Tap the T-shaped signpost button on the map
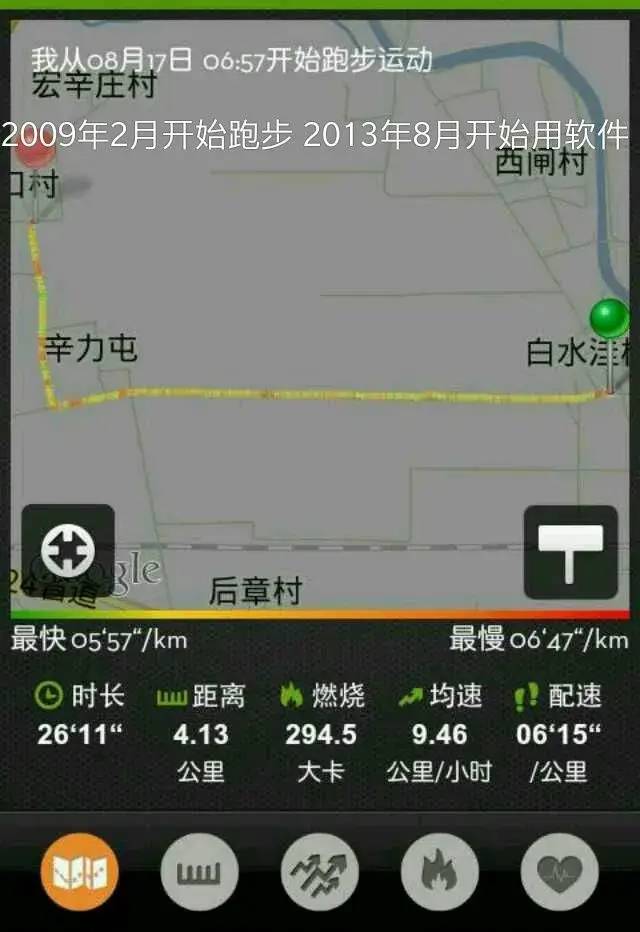Screen dimensions: 640x932 (x=570, y=551)
